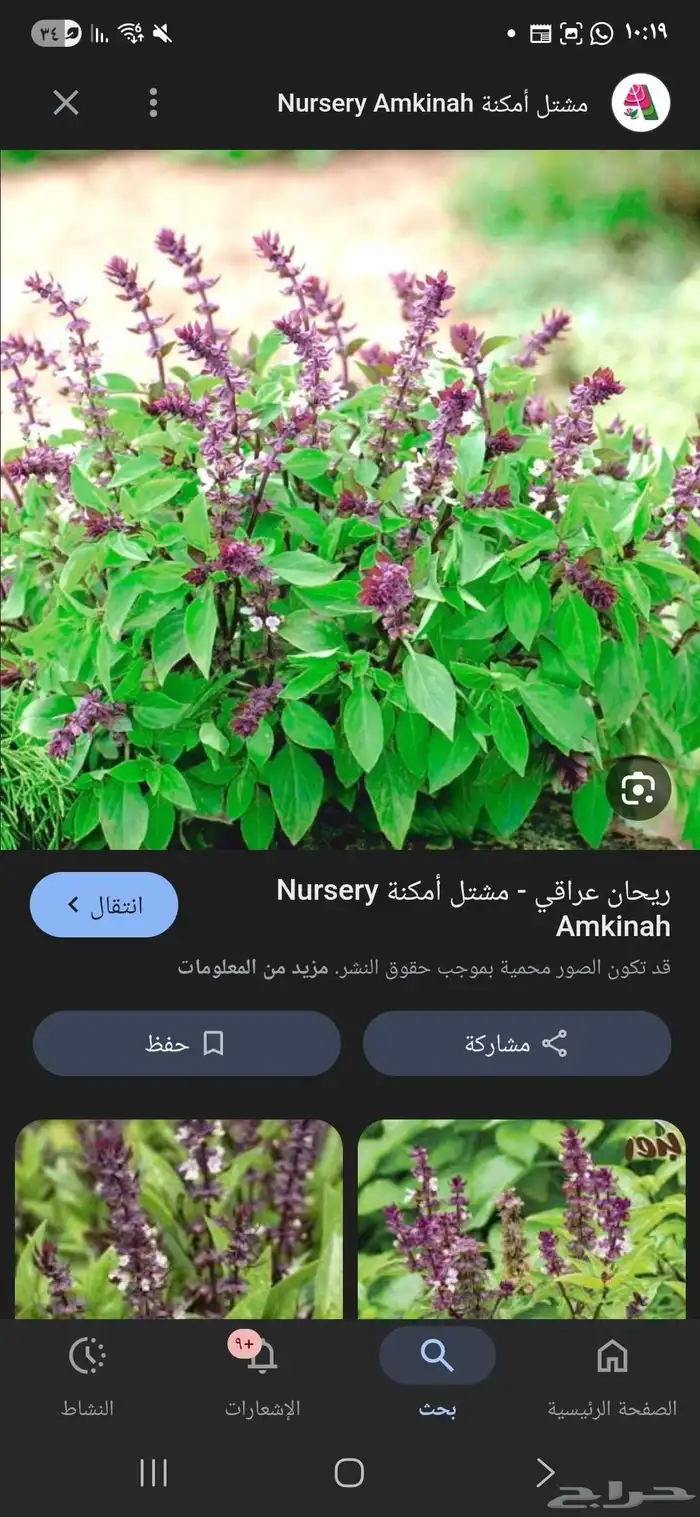This screenshot has width=700, height=1517.
Task: Switch to the الصفحة الرئيسية tab
Action: (612, 1377)
